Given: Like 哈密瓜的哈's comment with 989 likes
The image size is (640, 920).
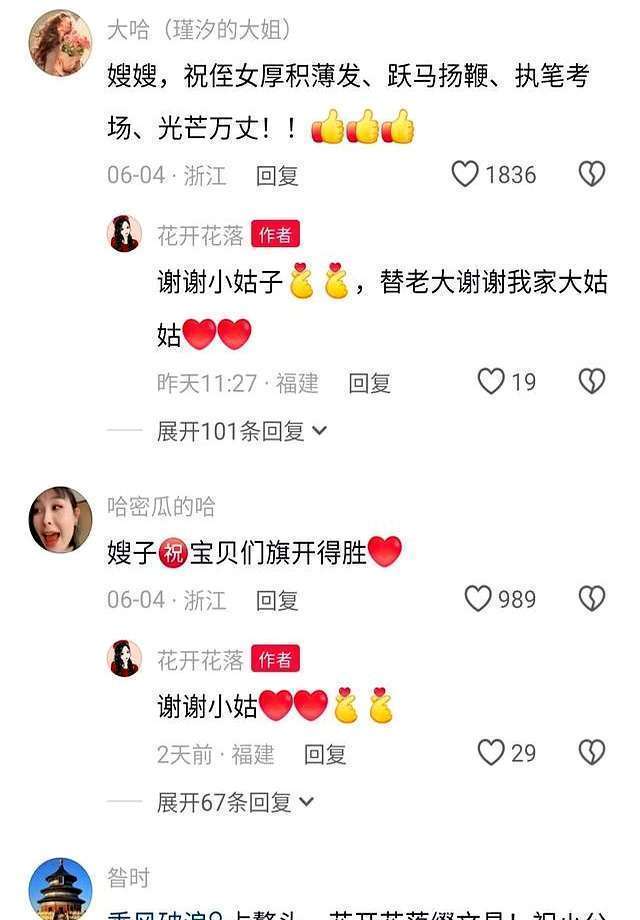Looking at the screenshot, I should click(479, 599).
